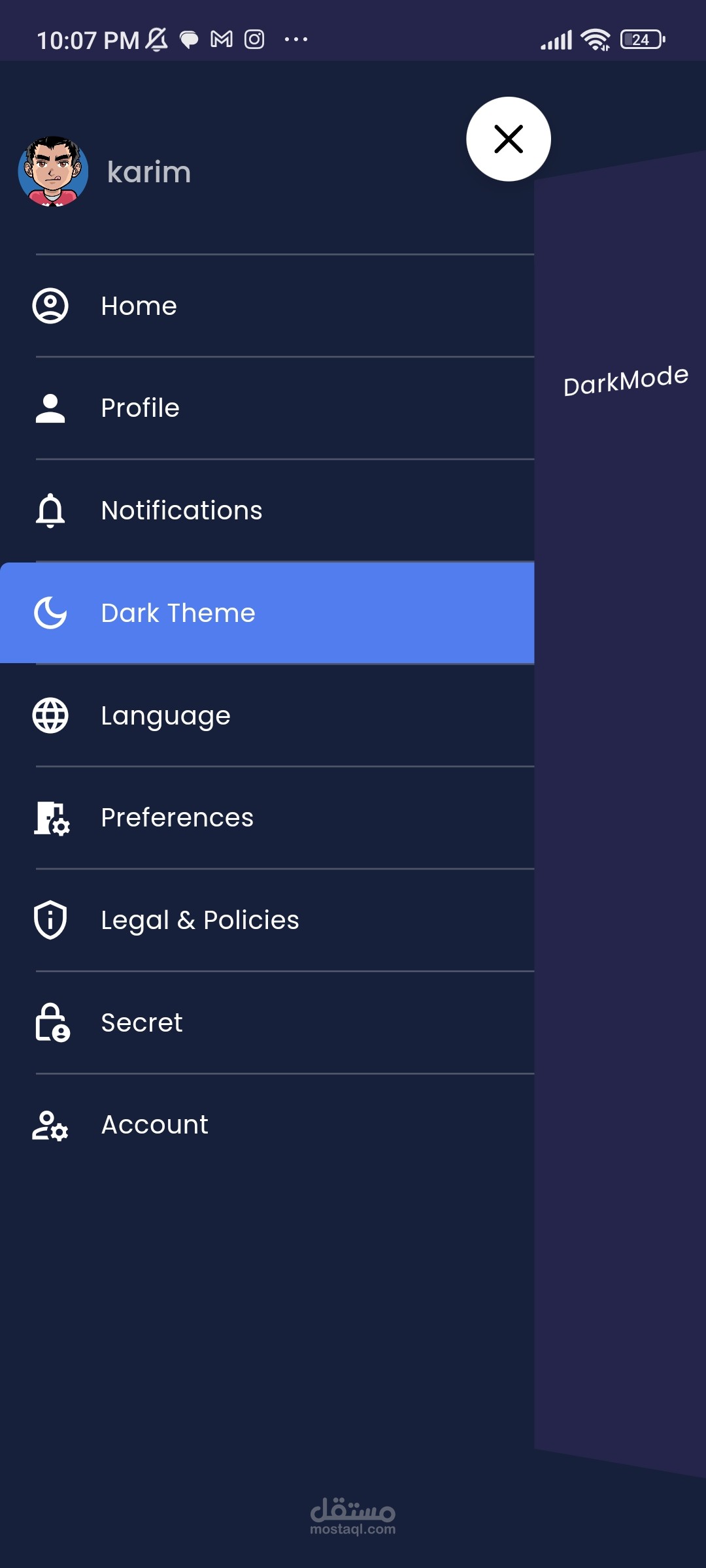Close the side drawer menu
Viewport: 706px width, 1568px height.
click(508, 139)
